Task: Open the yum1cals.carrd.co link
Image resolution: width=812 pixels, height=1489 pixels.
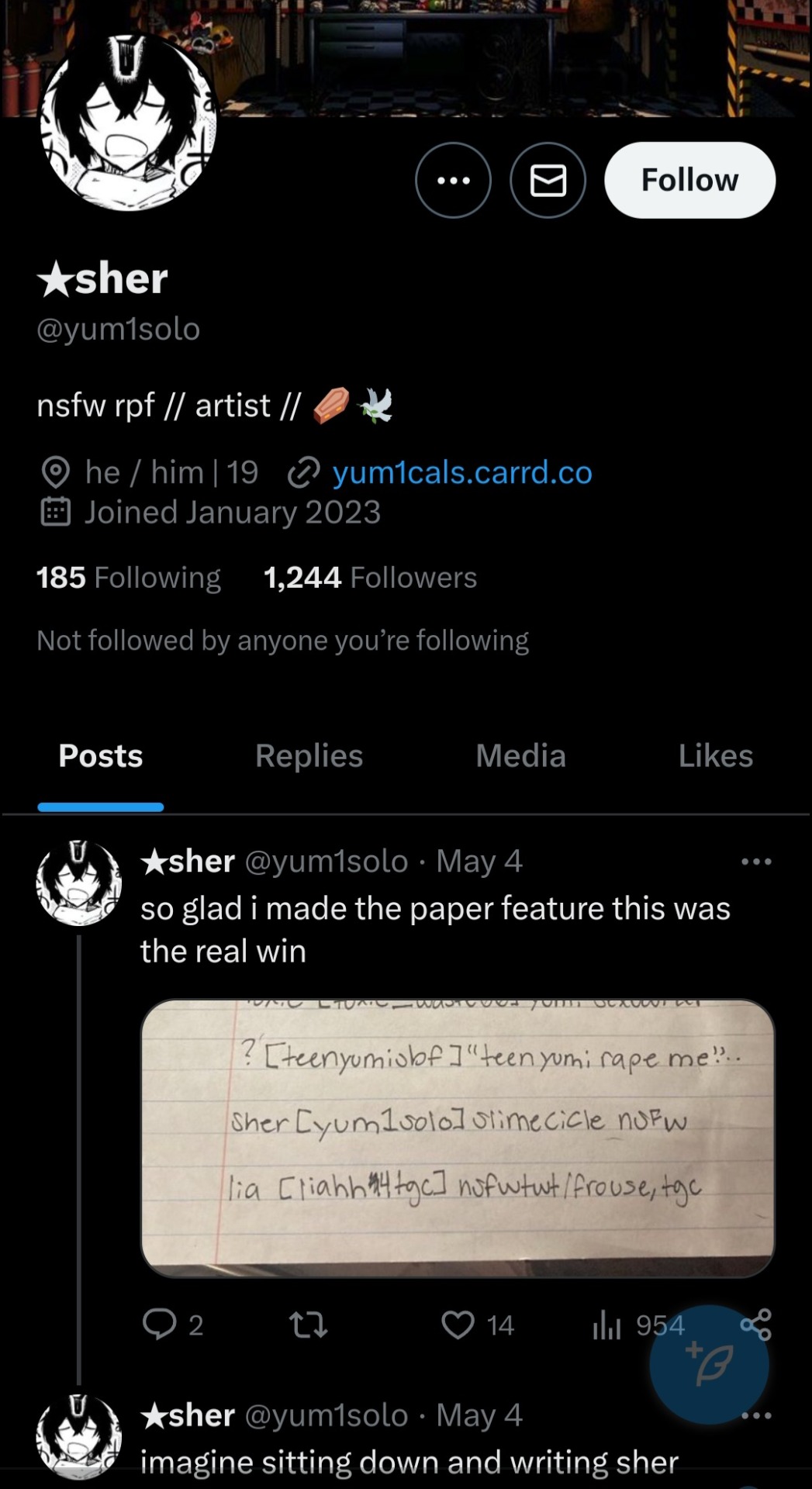Action: (461, 472)
